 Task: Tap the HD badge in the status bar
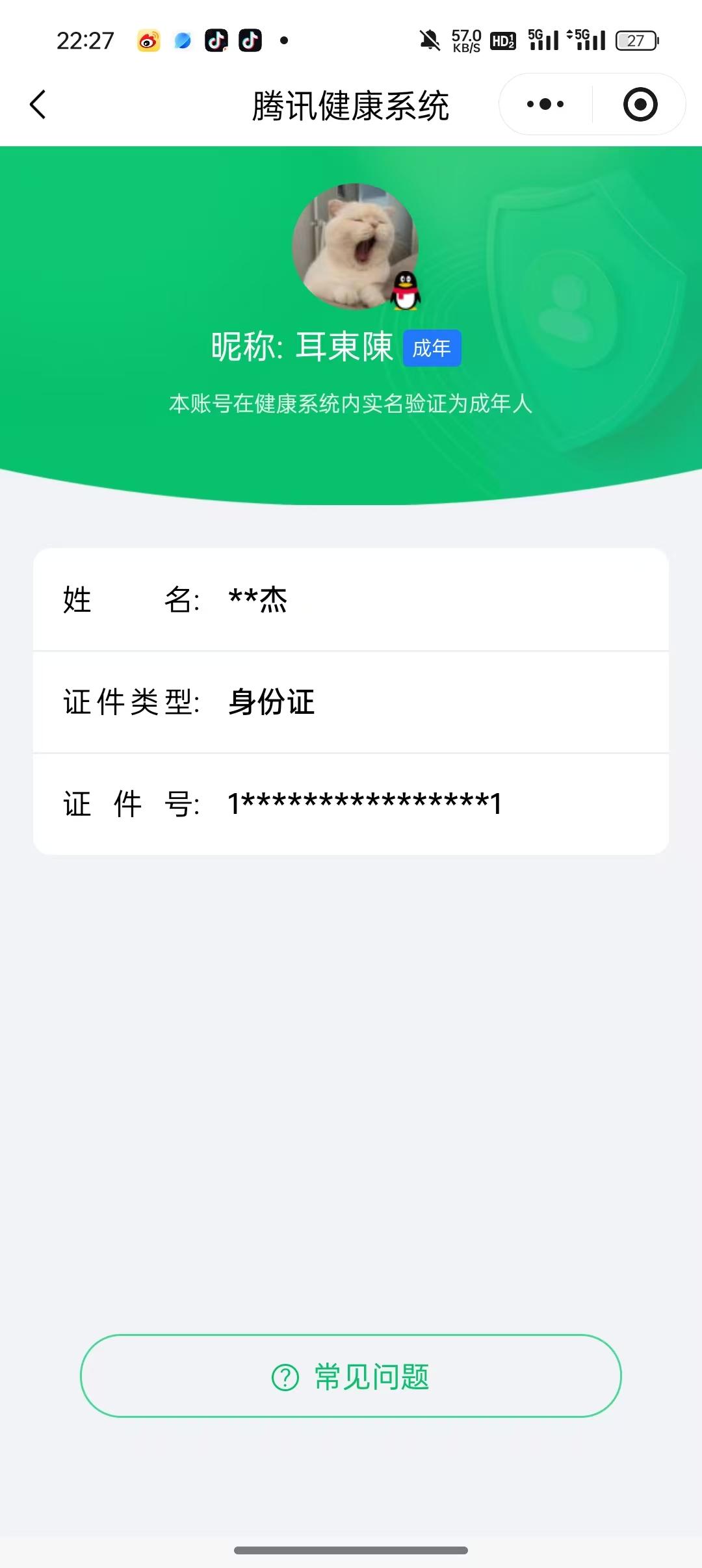tap(502, 41)
